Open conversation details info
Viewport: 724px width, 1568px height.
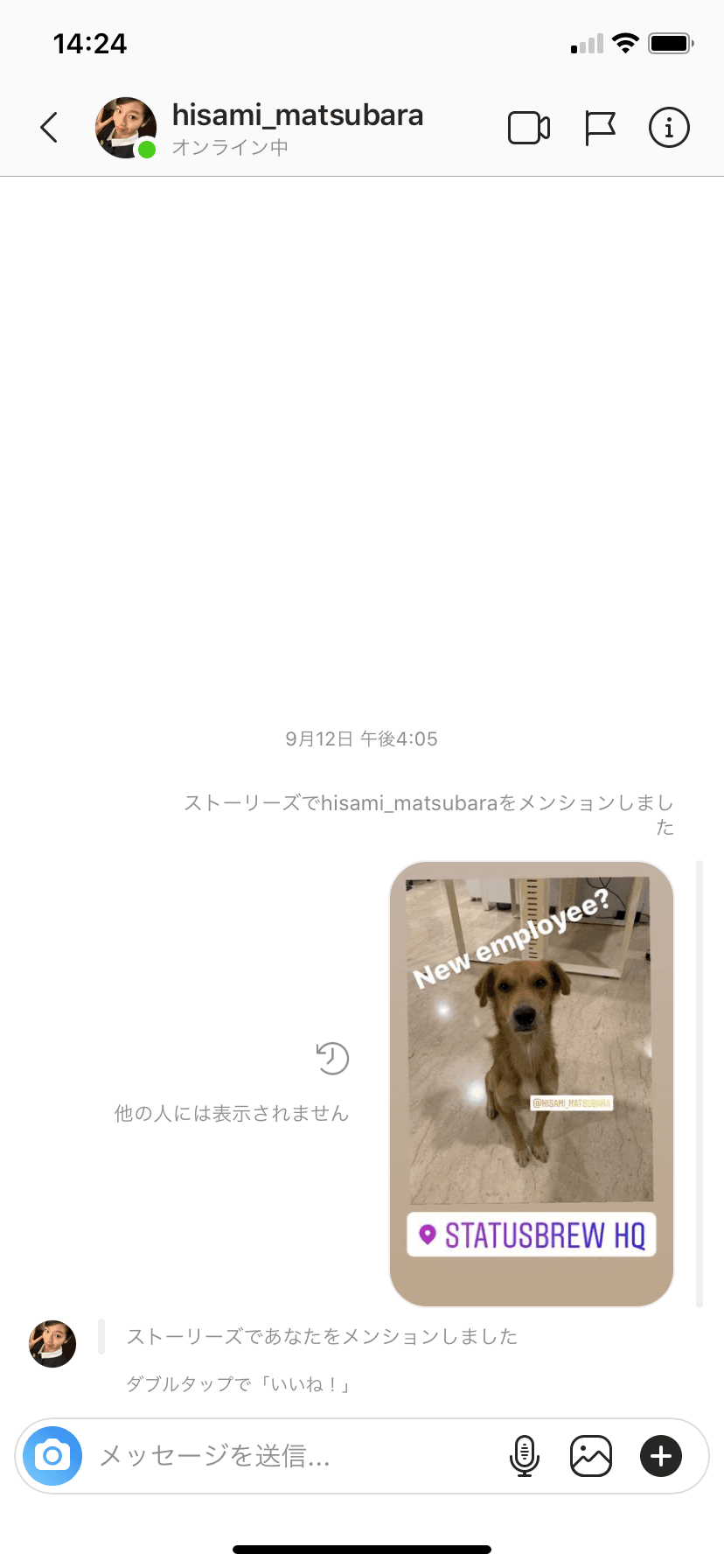point(669,129)
